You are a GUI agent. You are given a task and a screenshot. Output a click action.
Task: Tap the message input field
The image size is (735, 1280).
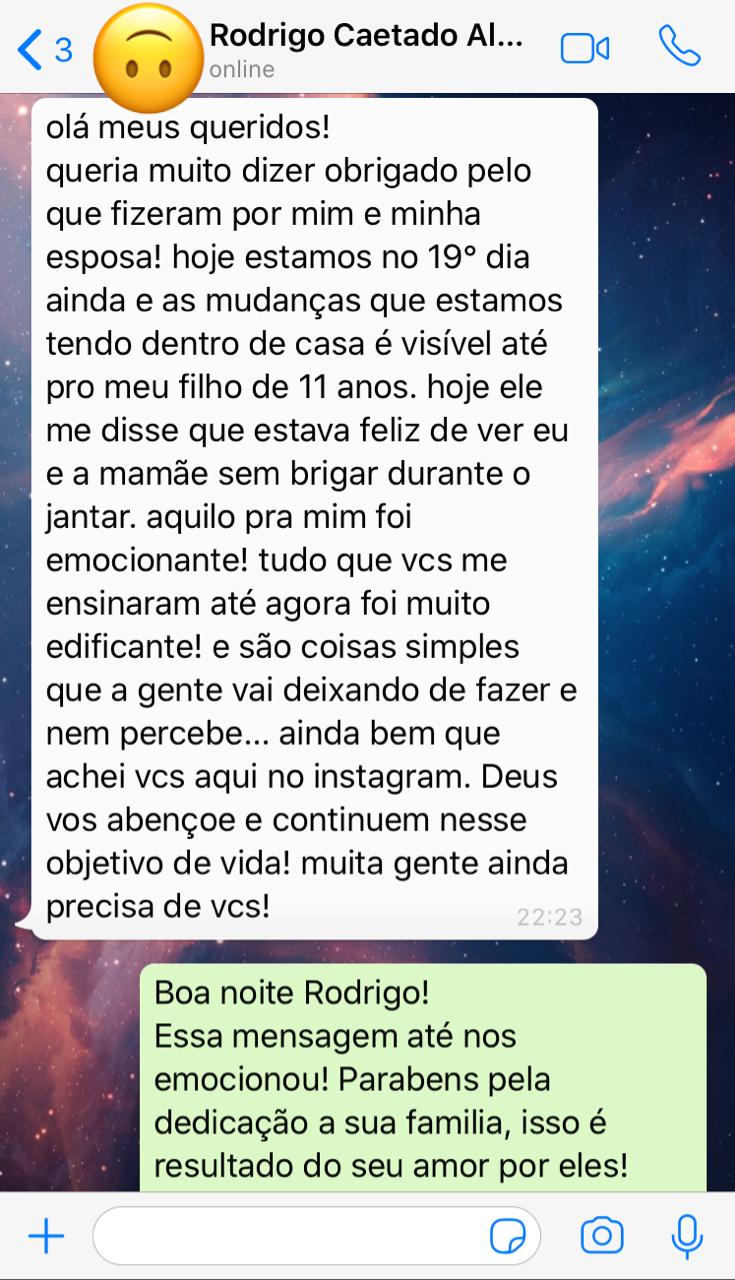tap(290, 1238)
